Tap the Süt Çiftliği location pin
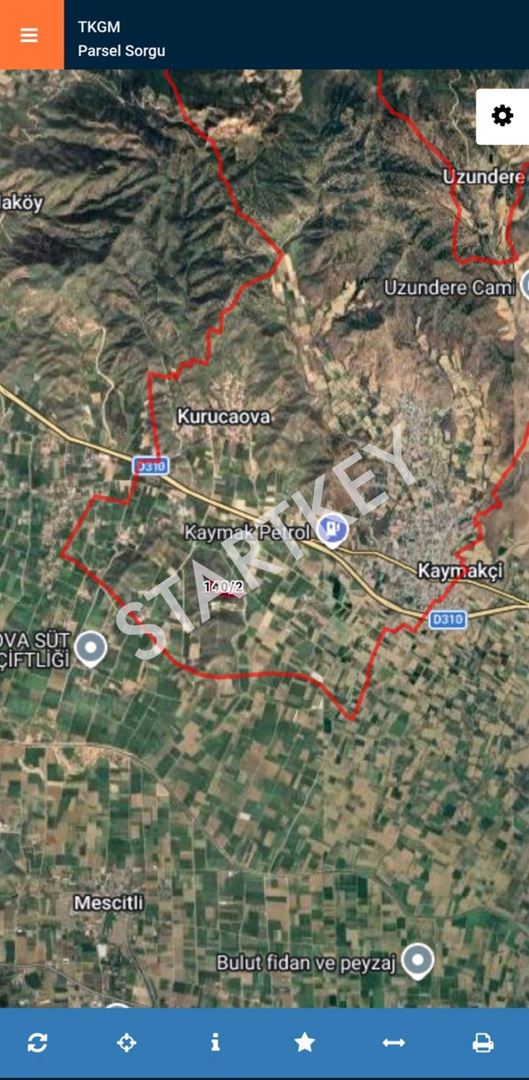Image resolution: width=529 pixels, height=1080 pixels. 91,649
